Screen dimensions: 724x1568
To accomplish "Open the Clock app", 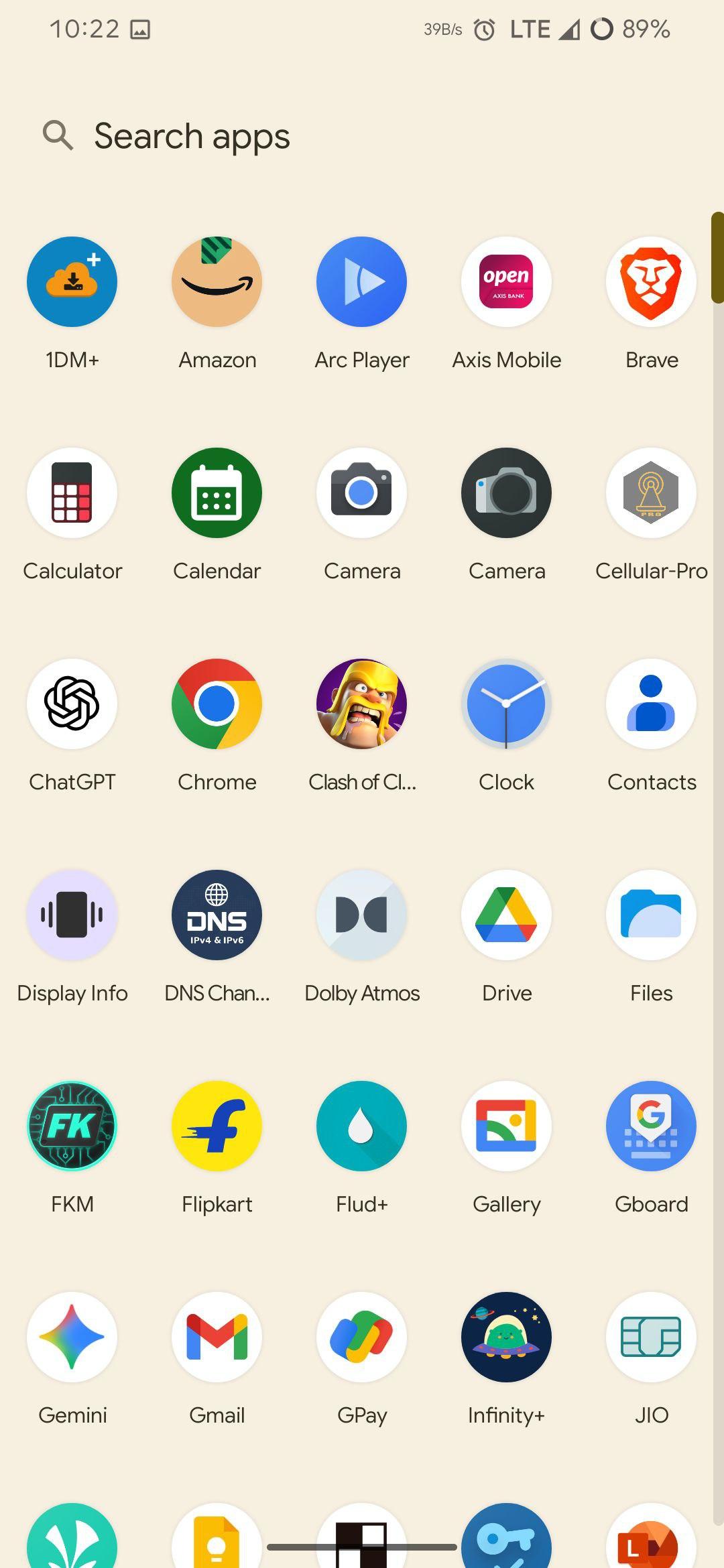I will point(507,704).
